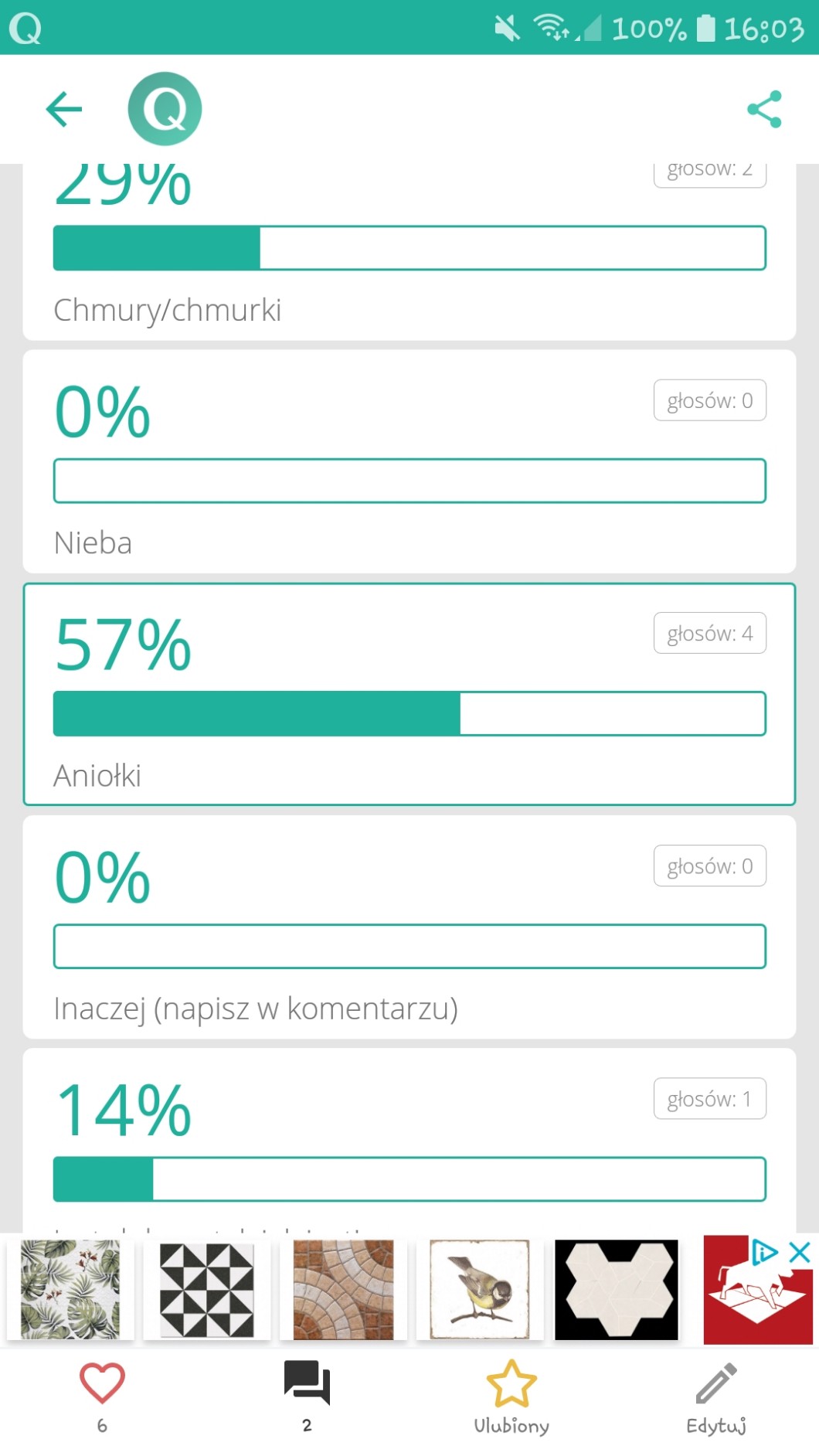Go back using the arrow icon
The width and height of the screenshot is (819, 1456).
pos(63,109)
